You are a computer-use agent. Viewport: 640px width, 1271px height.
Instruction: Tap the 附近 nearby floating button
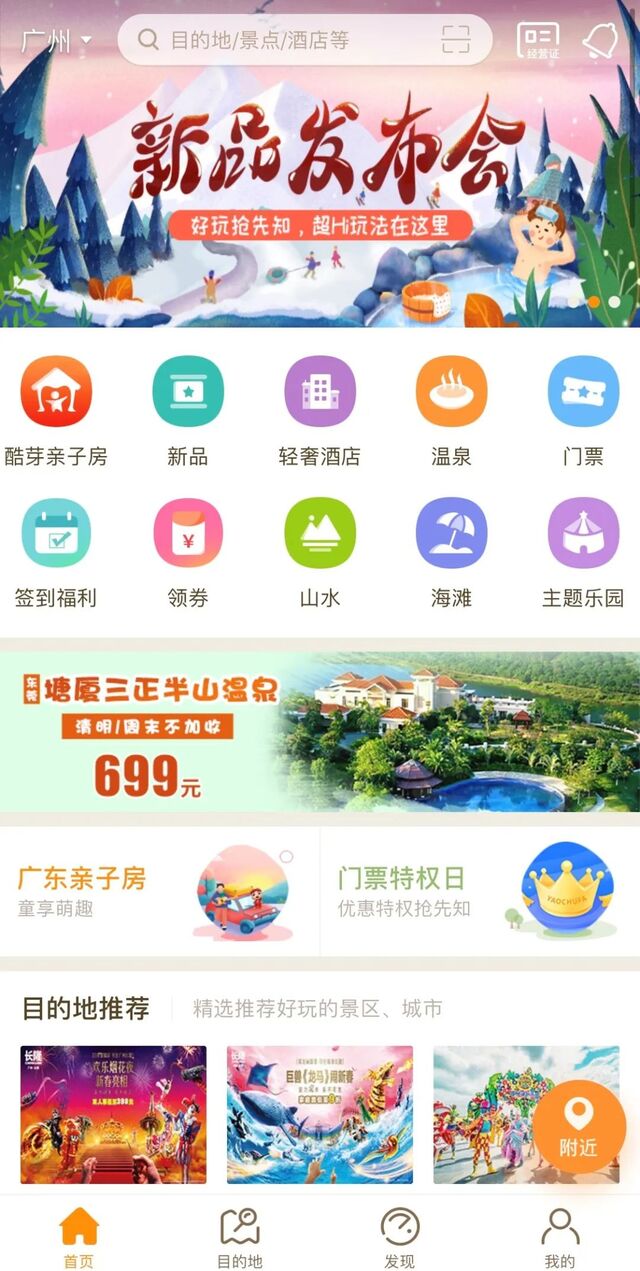pyautogui.click(x=579, y=1126)
